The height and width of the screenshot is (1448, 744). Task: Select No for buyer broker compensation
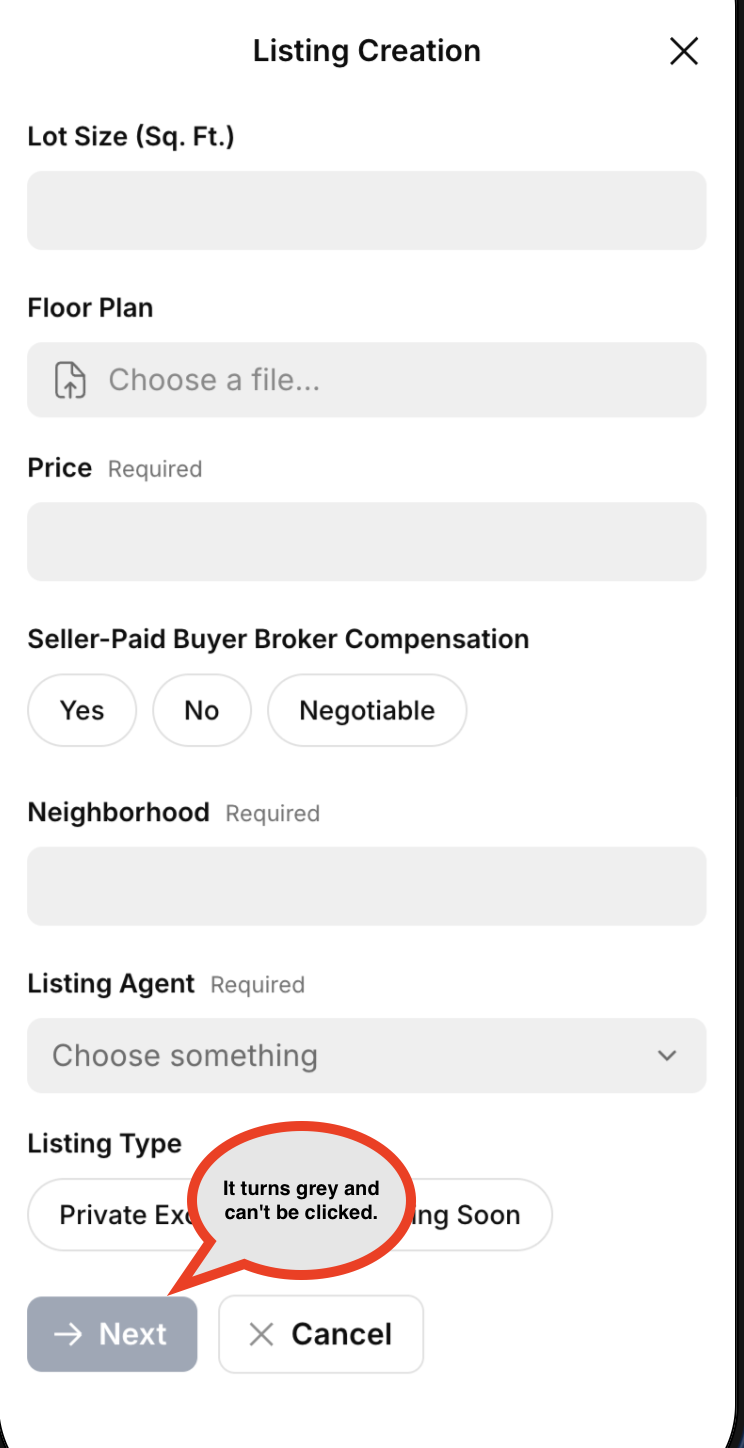click(x=201, y=710)
